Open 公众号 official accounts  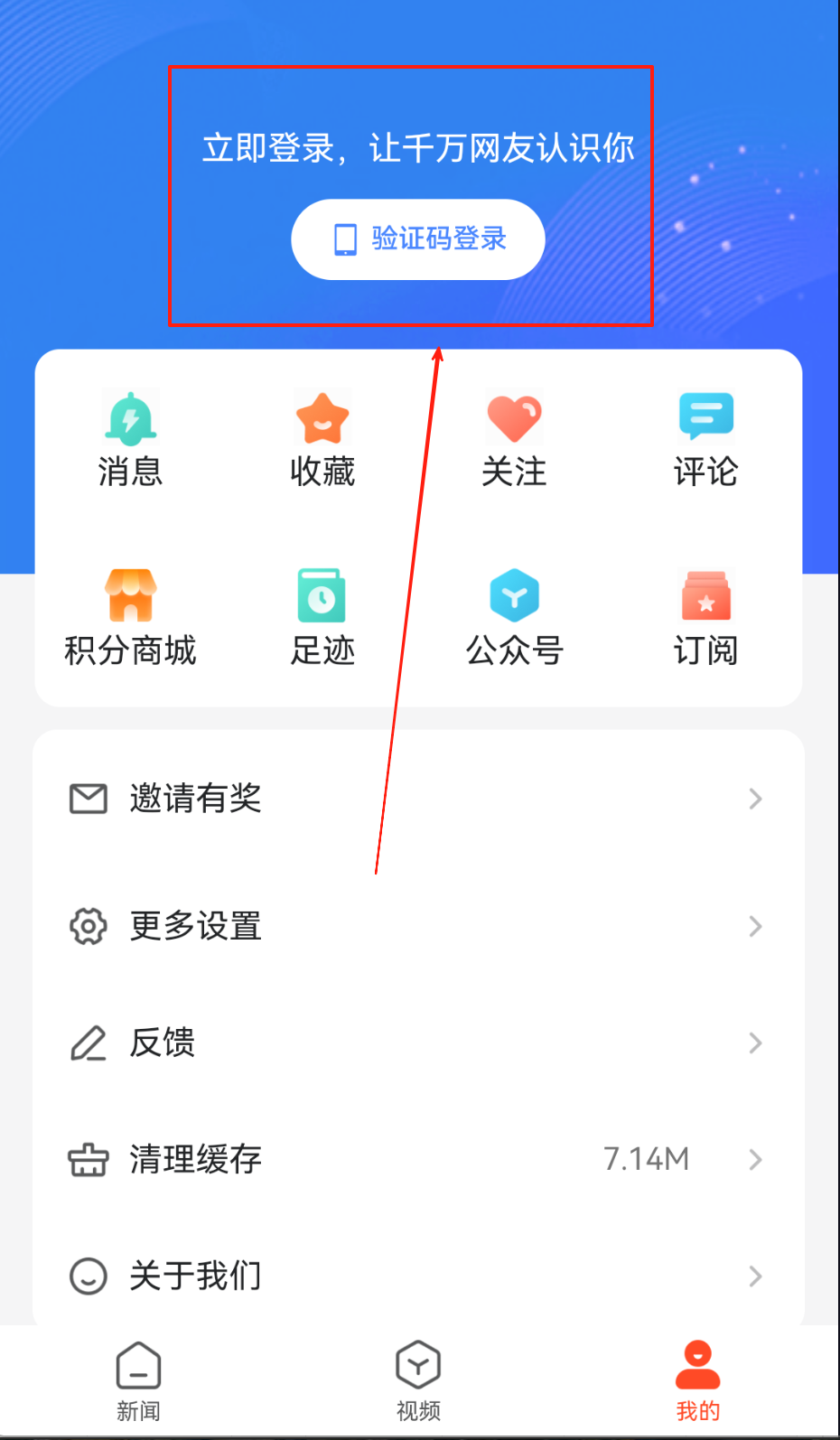514,619
